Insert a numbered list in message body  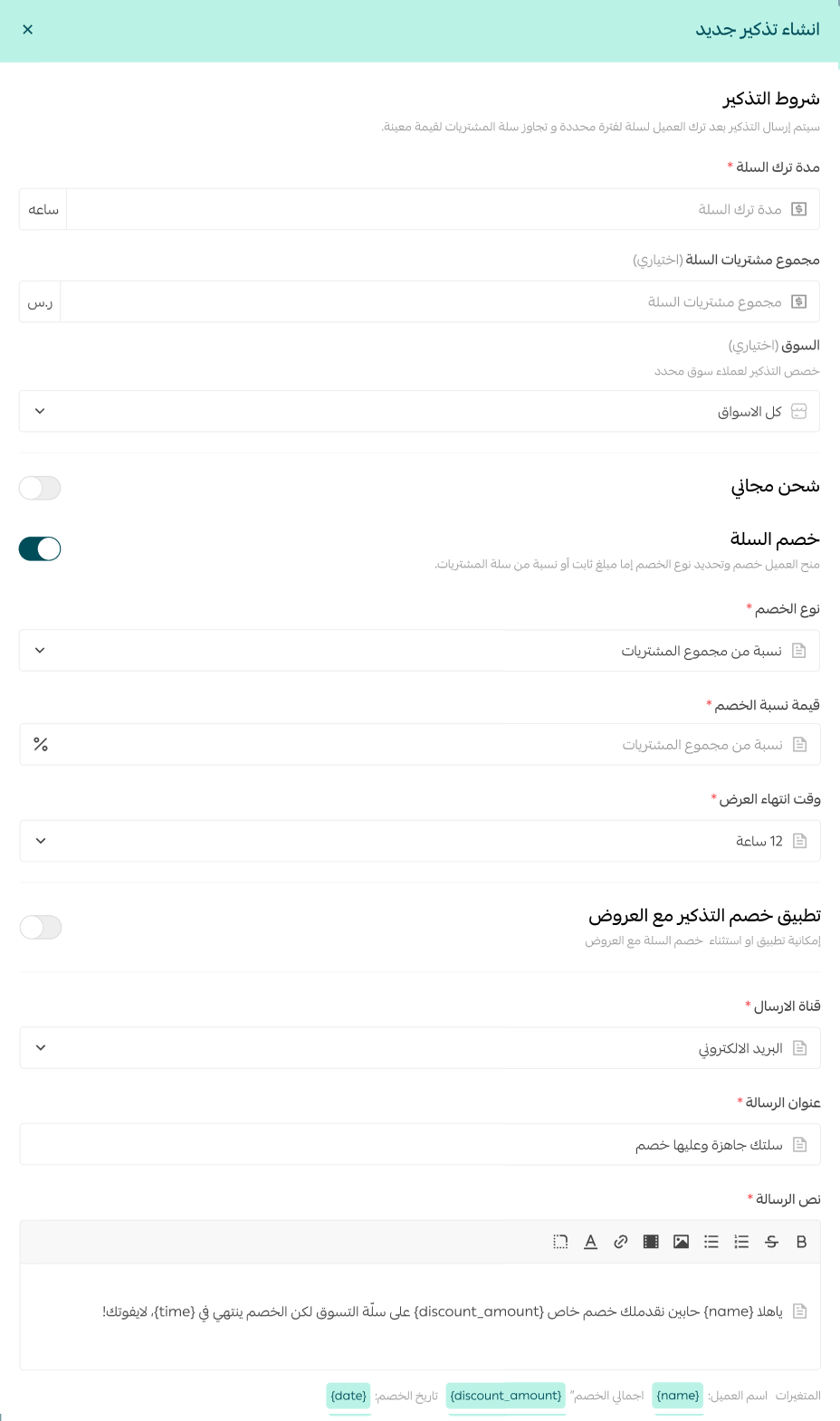coord(741,1241)
